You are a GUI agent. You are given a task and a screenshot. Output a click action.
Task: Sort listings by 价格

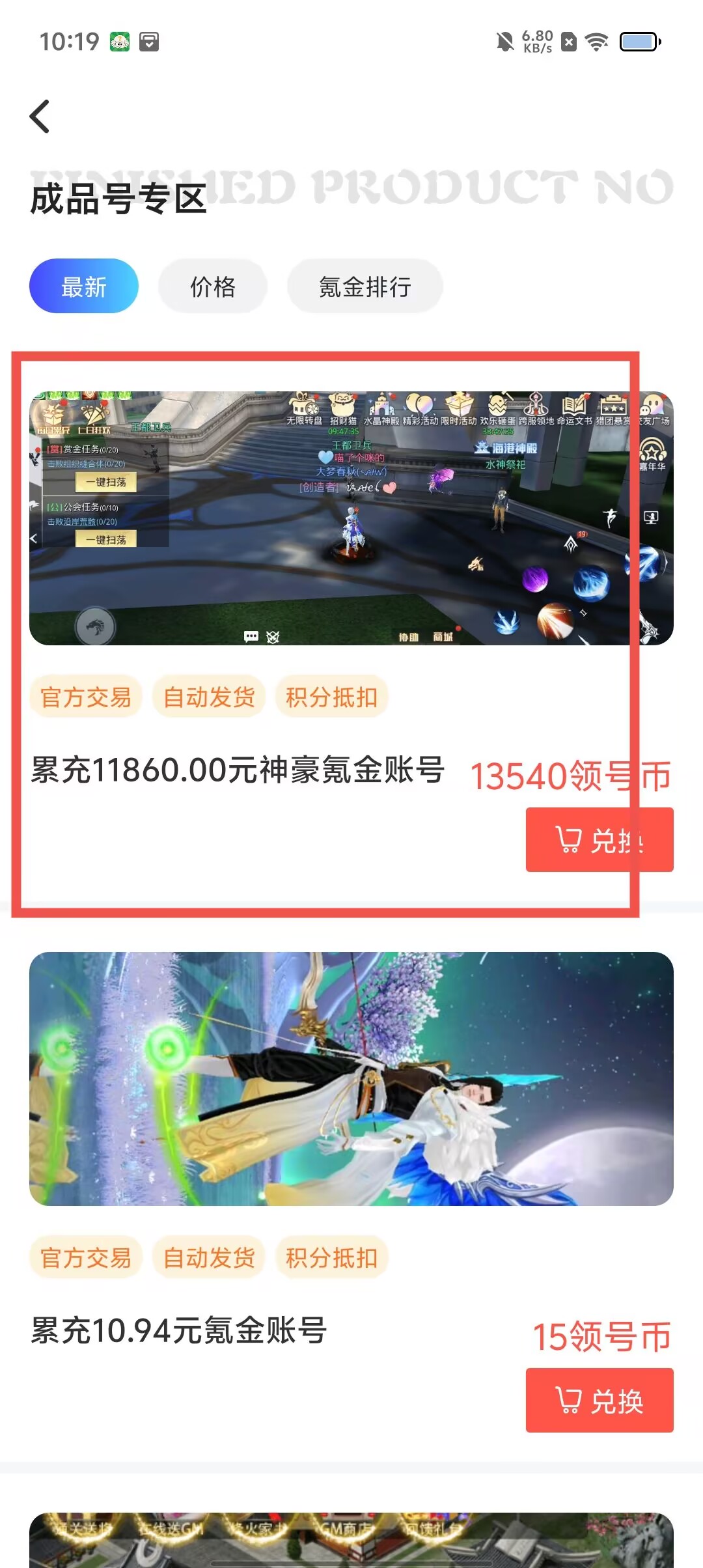212,287
